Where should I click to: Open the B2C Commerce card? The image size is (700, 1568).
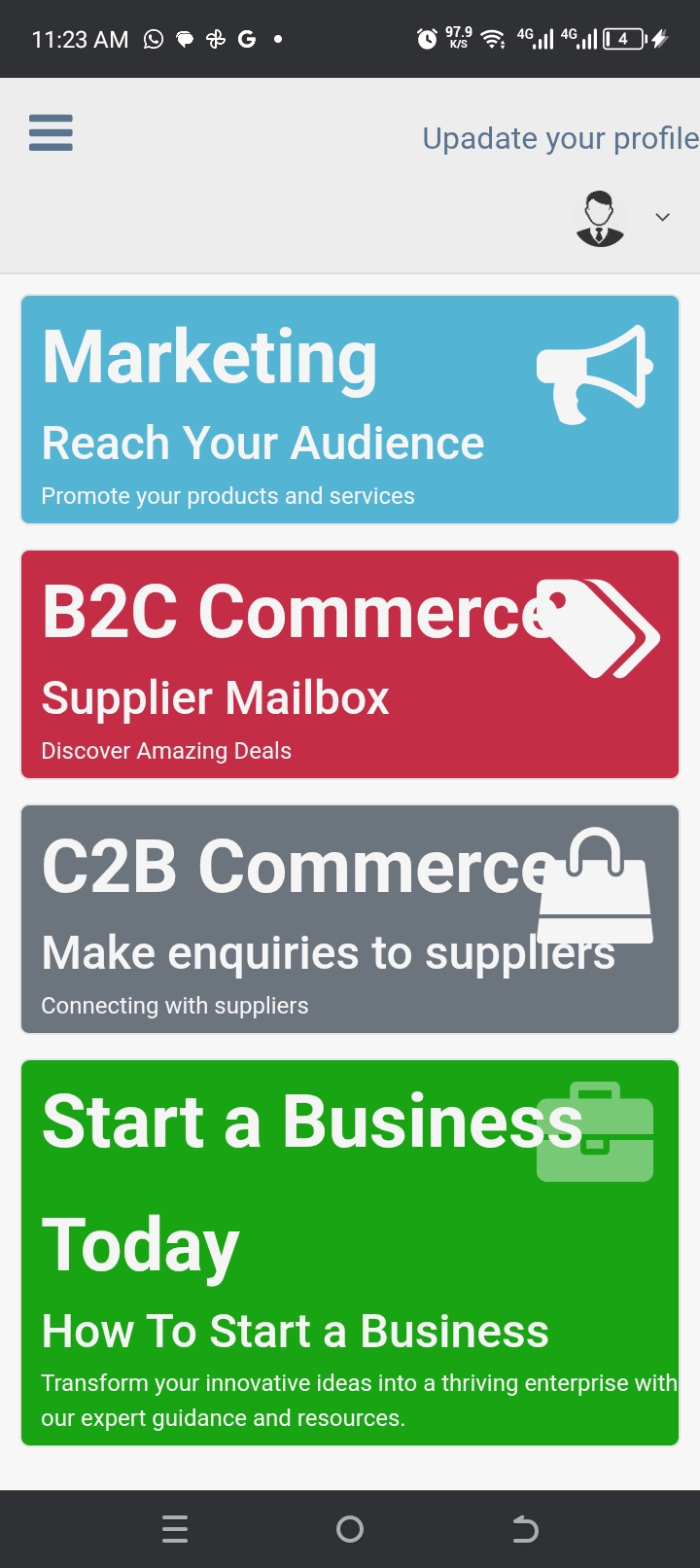pos(350,664)
